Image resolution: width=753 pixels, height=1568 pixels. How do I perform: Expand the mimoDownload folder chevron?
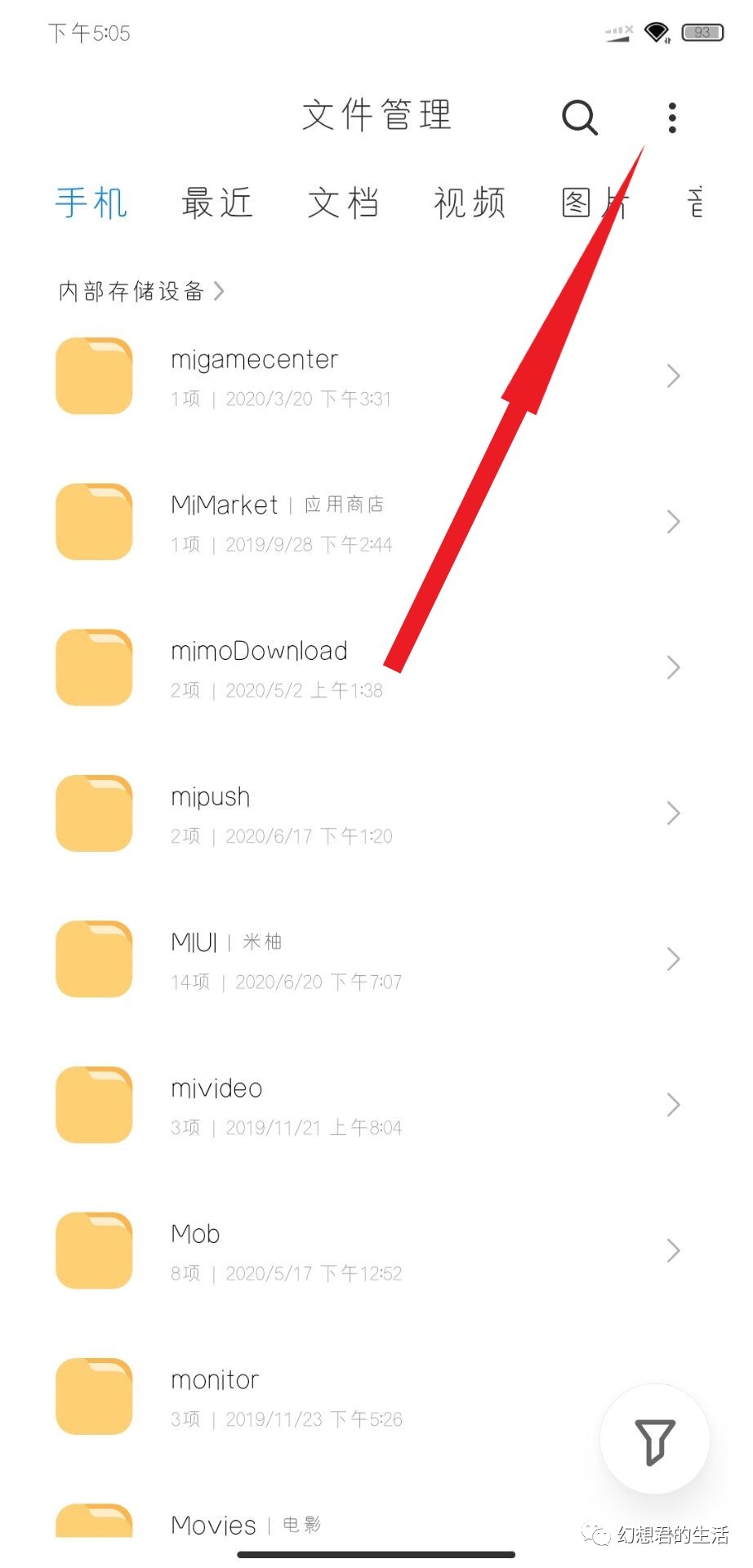click(673, 667)
